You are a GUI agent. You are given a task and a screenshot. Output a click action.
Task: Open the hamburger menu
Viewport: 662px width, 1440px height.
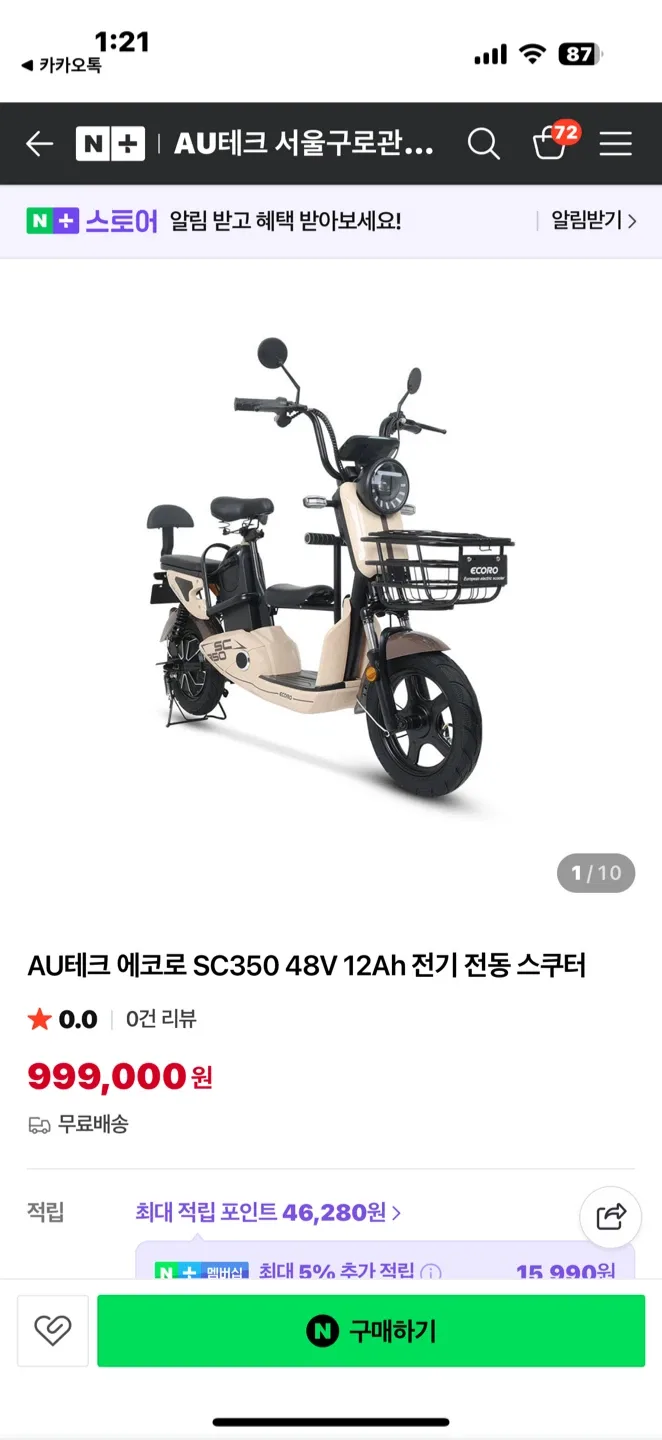(x=615, y=144)
